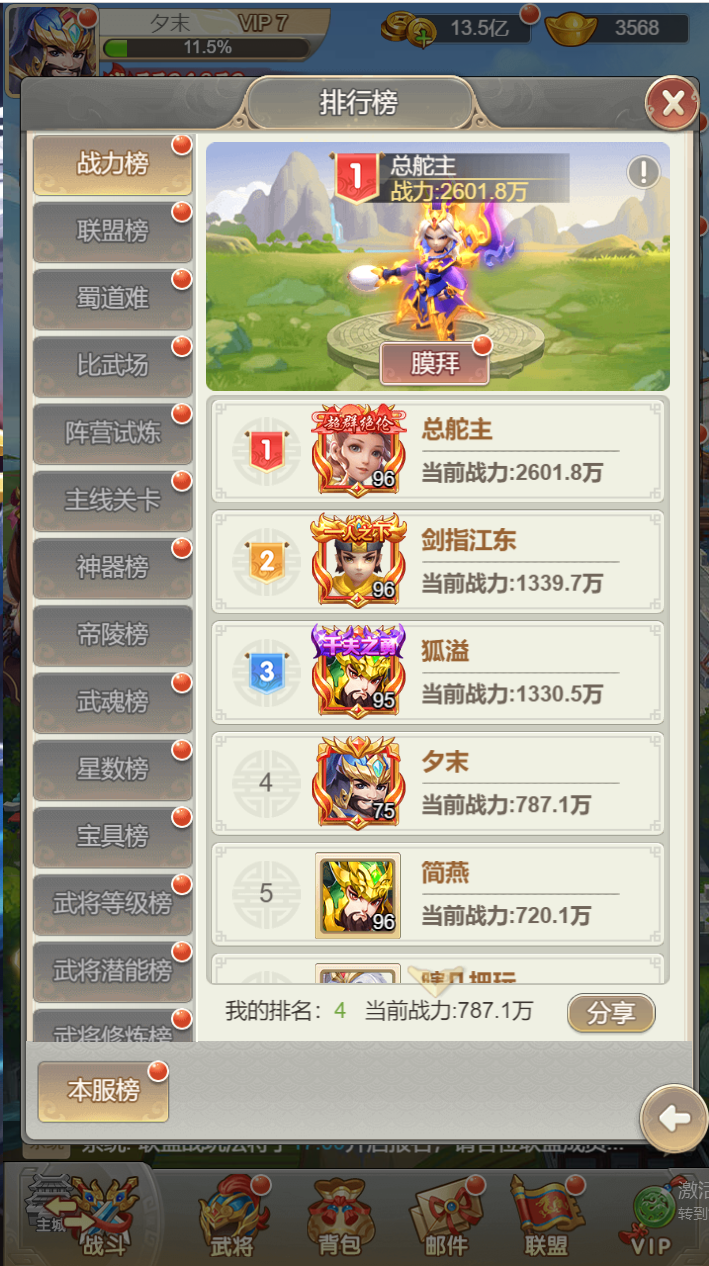Select the 武将等级榜 tab
The width and height of the screenshot is (709, 1266).
coord(113,903)
